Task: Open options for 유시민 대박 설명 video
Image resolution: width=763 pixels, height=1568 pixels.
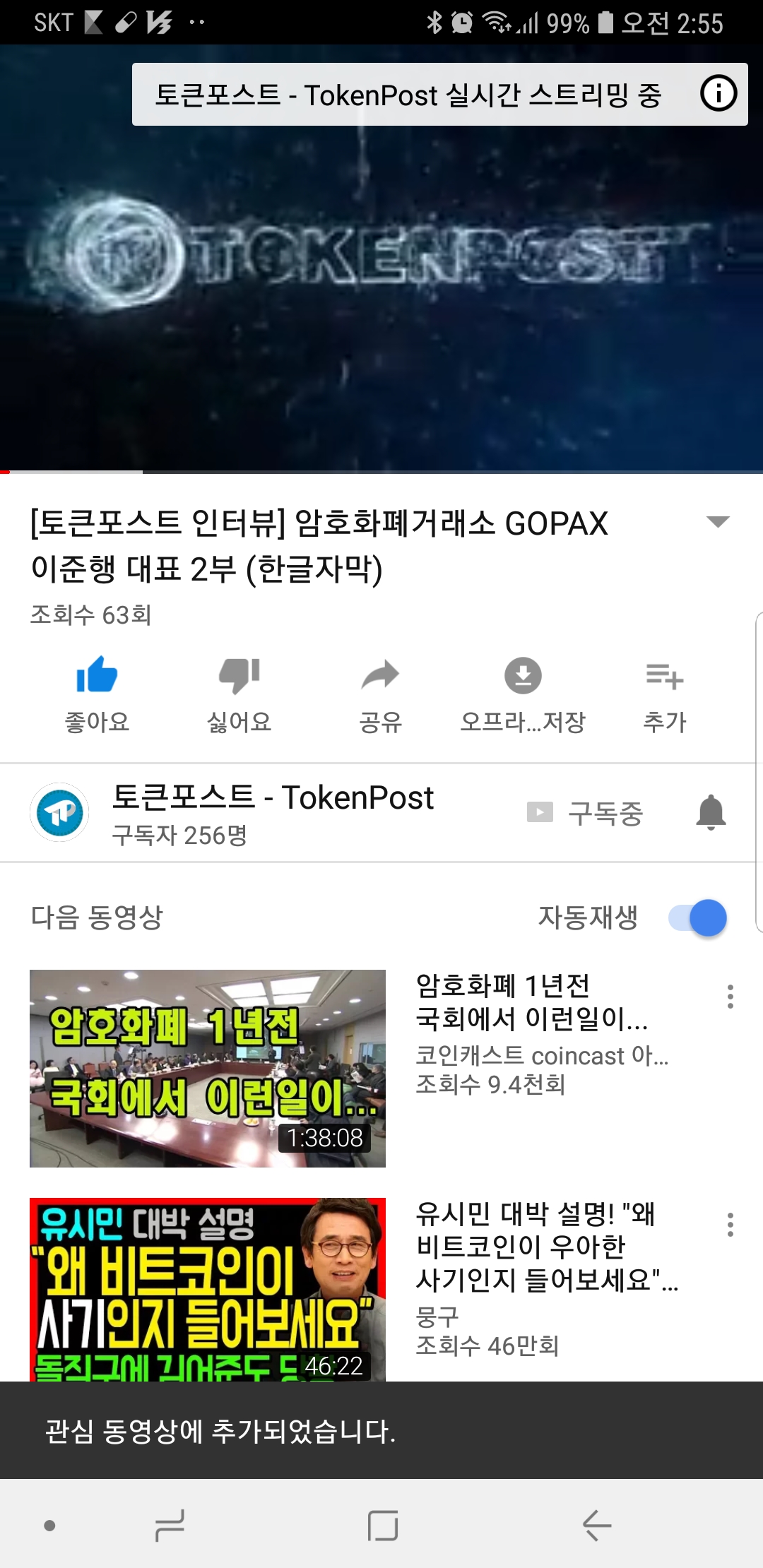Action: pos(731,1225)
